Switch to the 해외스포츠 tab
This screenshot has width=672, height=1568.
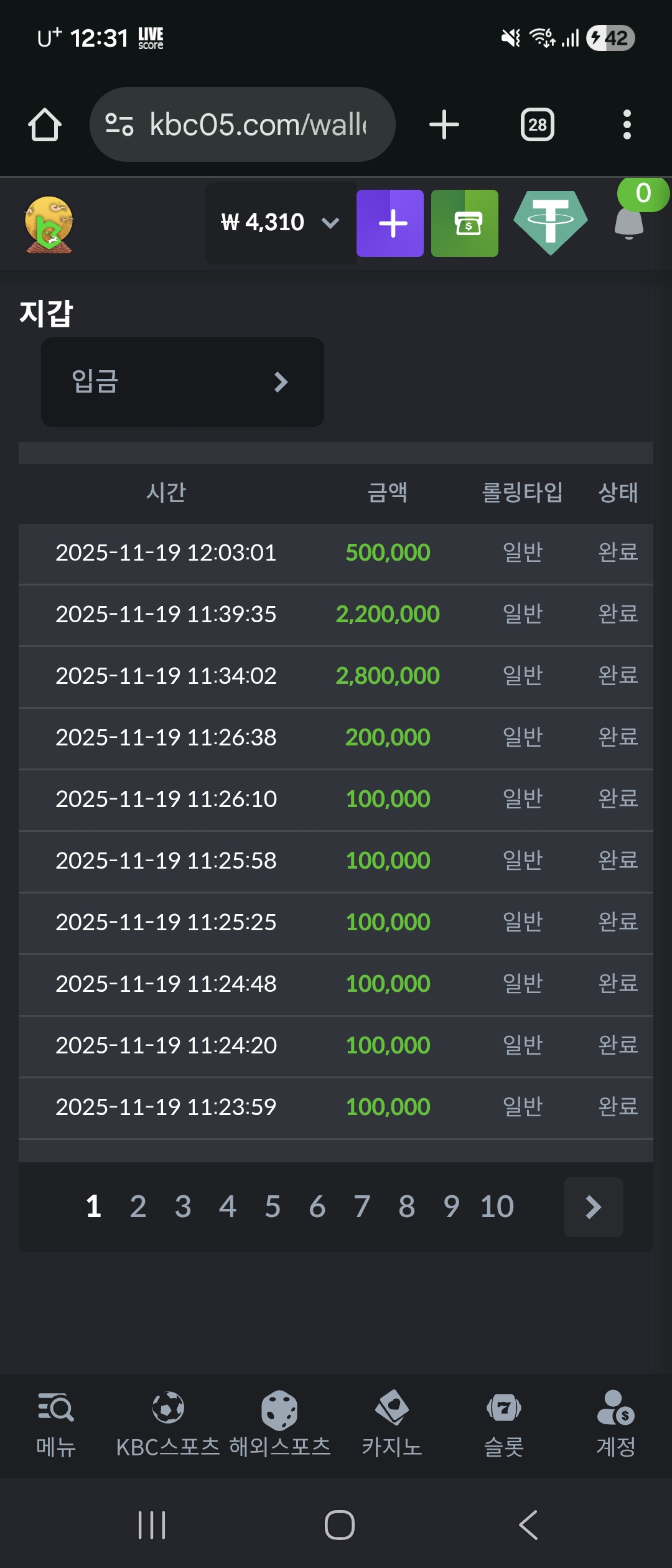280,1424
